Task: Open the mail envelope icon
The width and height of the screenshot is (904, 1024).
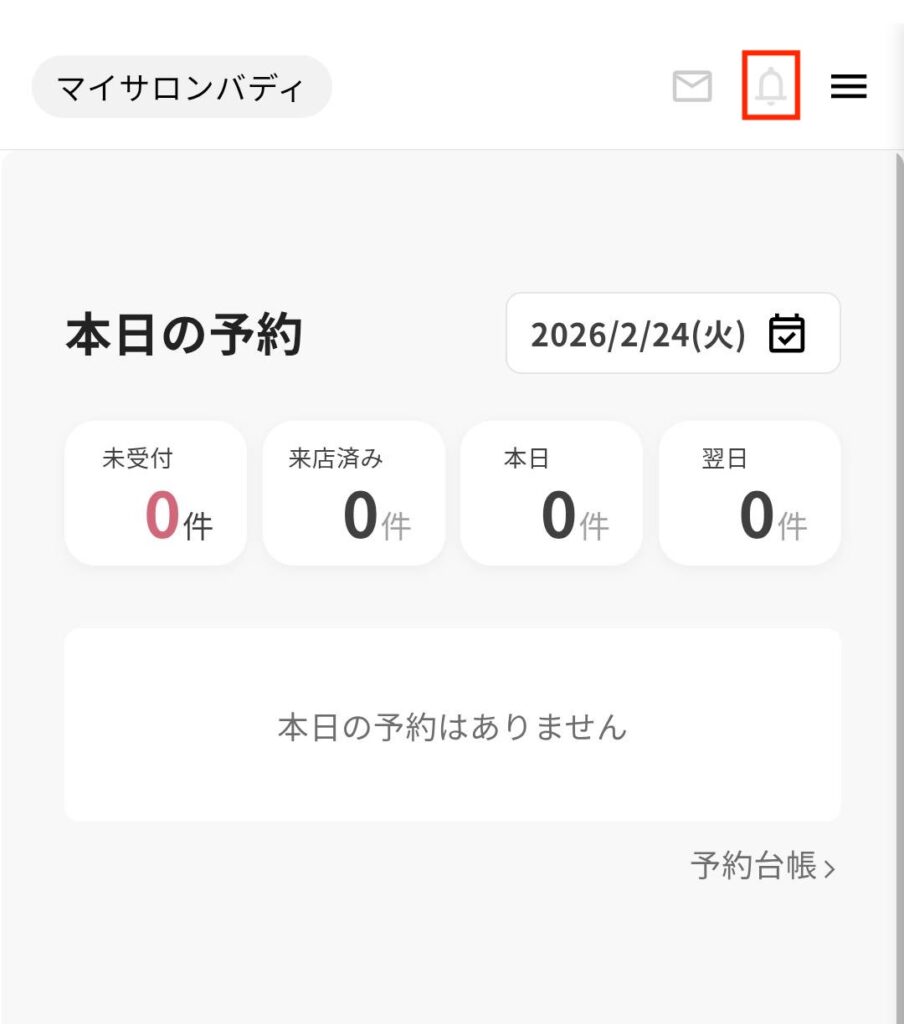Action: click(692, 87)
